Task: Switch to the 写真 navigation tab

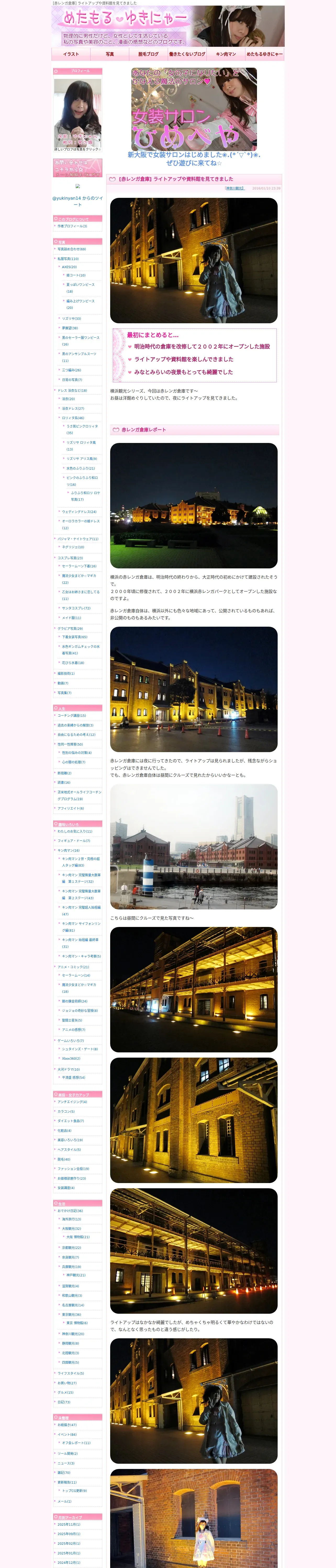Action: (110, 54)
